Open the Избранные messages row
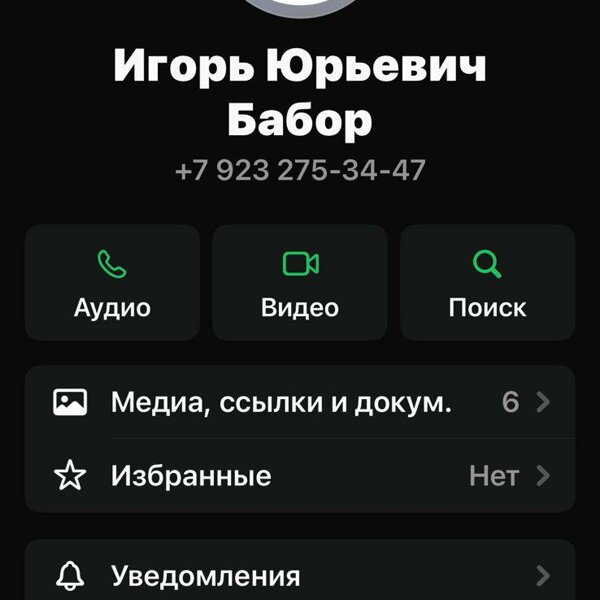 click(x=300, y=476)
